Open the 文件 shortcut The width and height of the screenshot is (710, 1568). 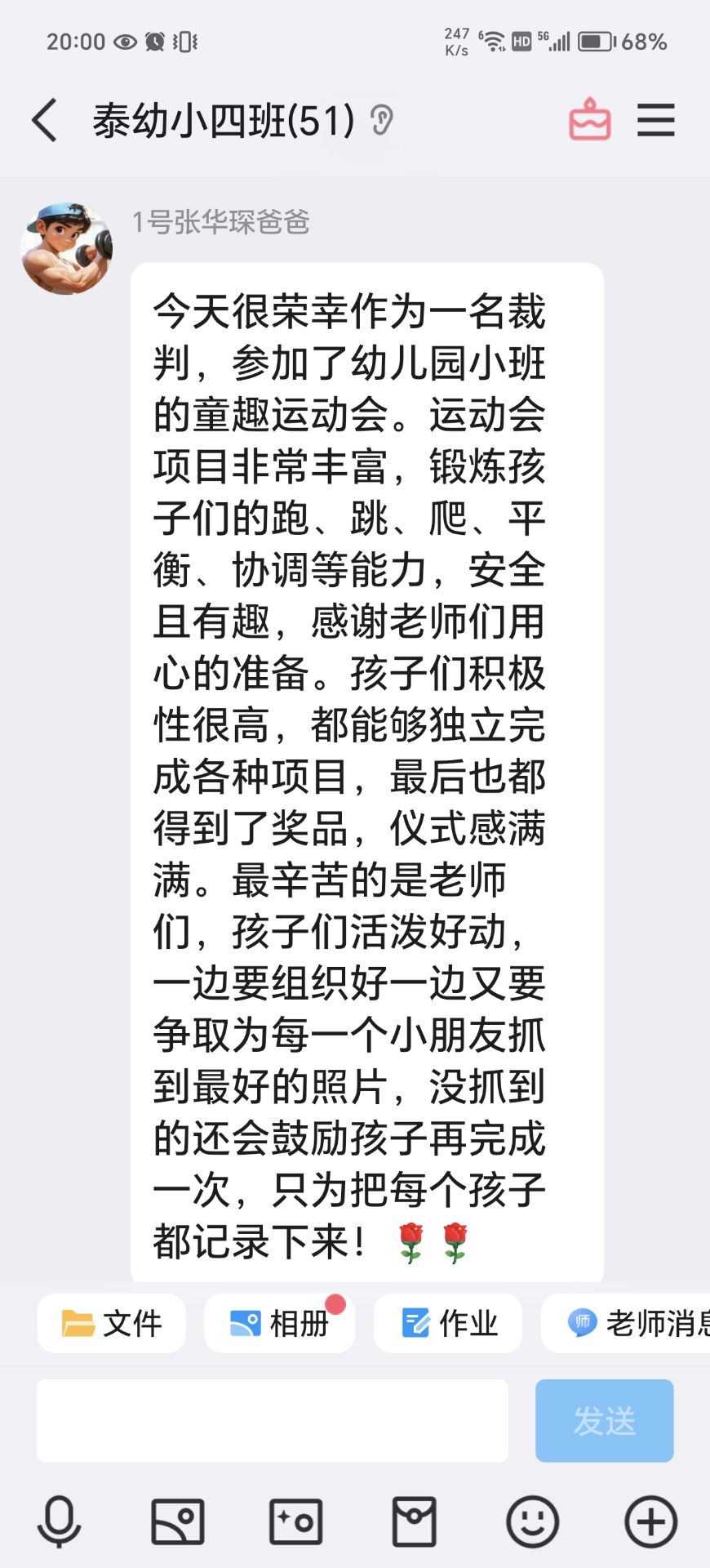[x=112, y=1323]
